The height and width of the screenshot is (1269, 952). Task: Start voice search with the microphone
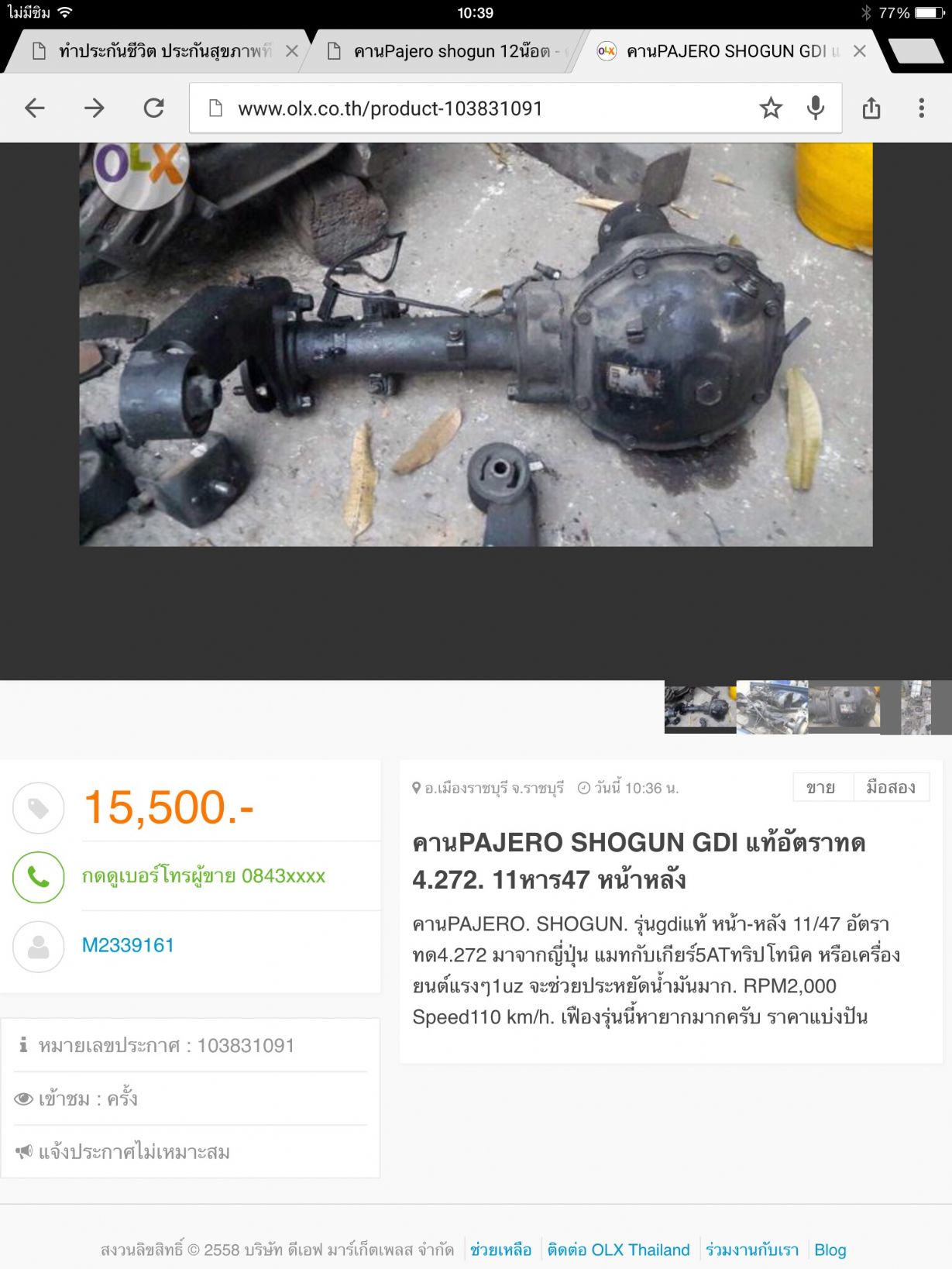815,108
